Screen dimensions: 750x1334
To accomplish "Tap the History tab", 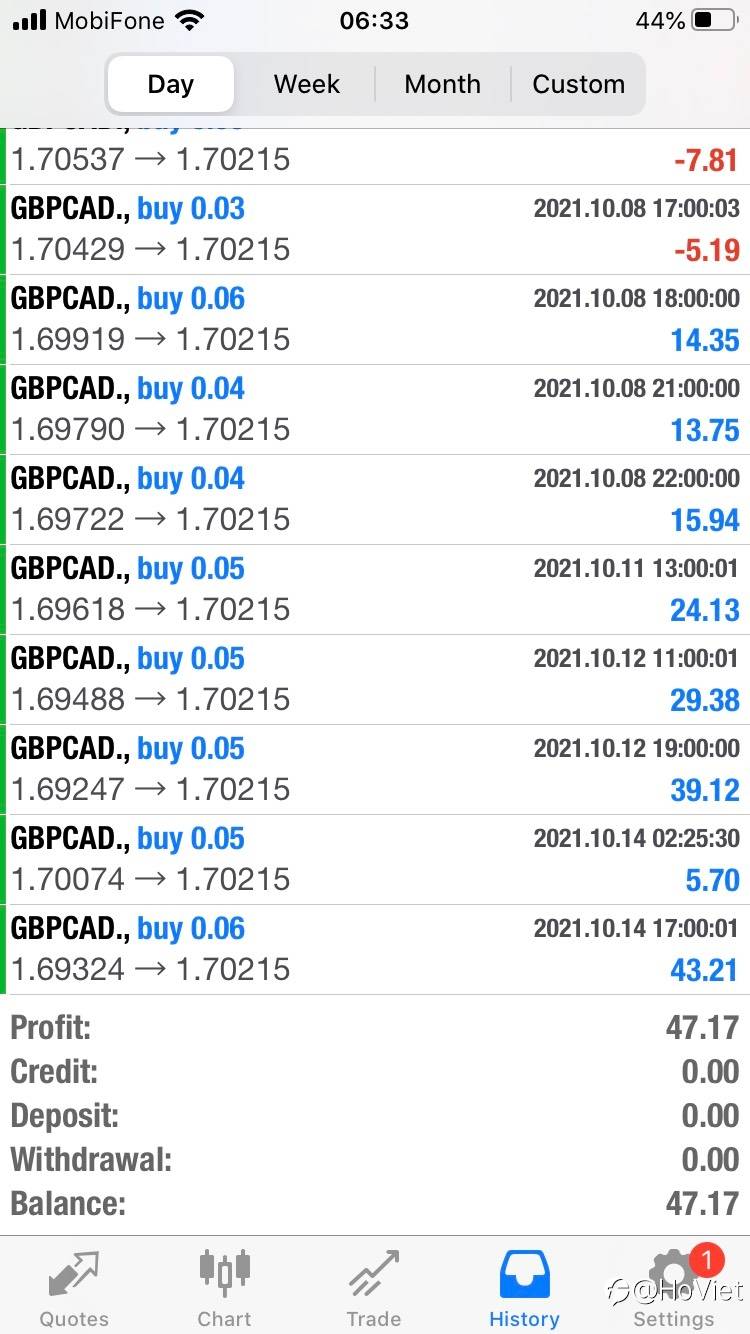I will tap(524, 1288).
